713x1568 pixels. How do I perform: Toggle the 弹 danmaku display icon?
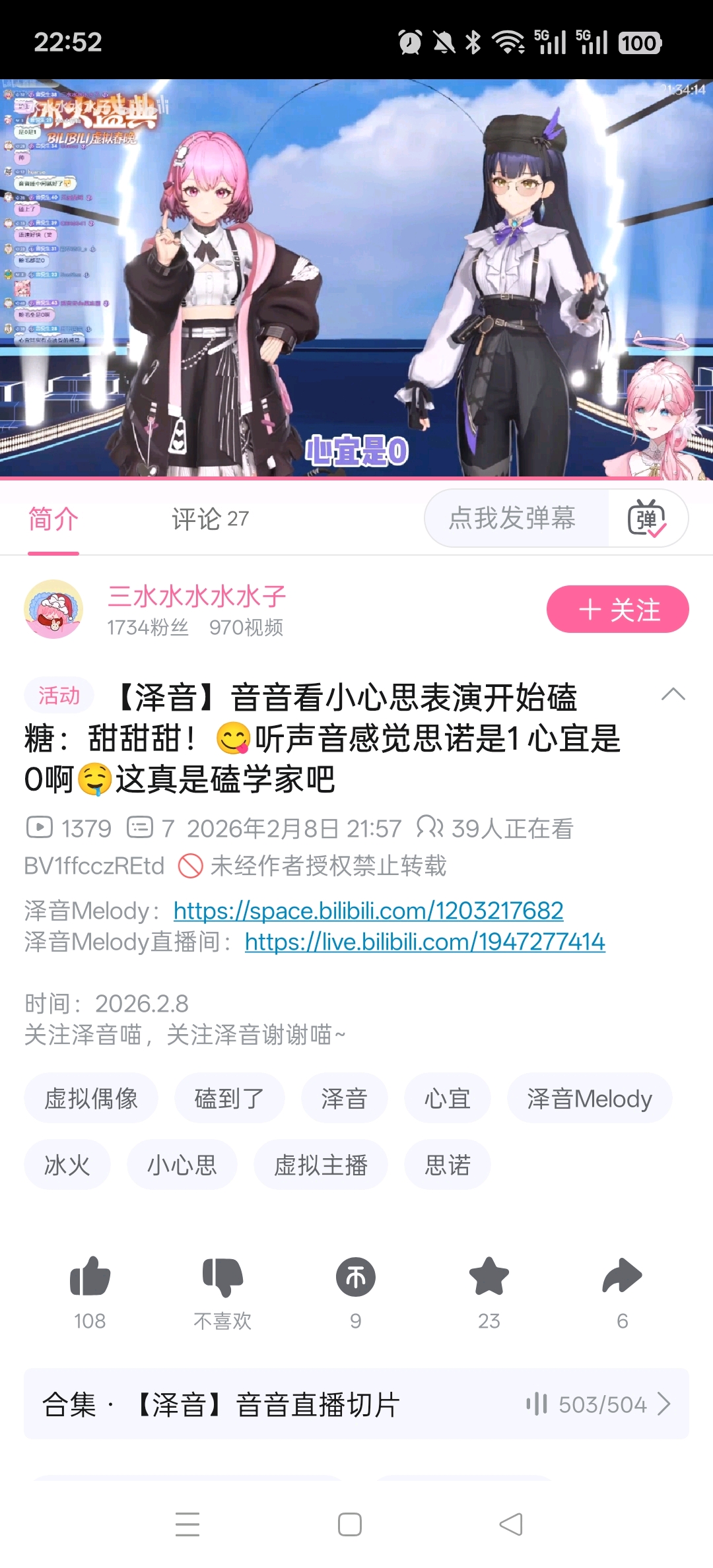(647, 519)
